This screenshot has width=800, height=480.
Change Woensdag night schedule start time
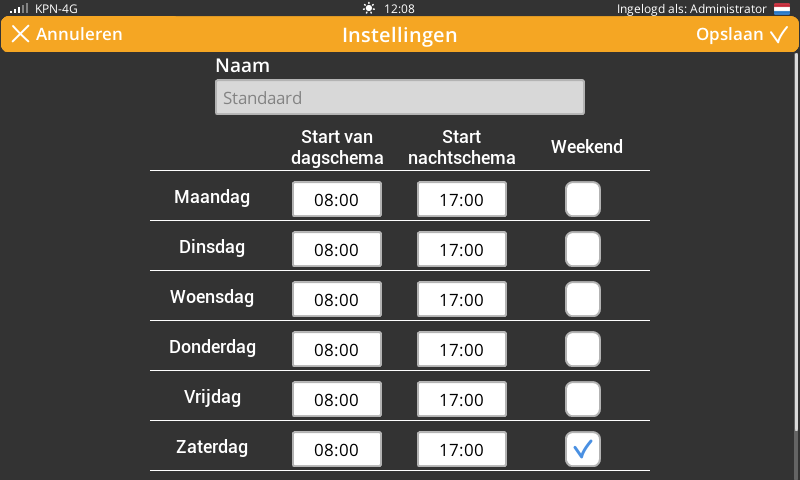pos(461,299)
